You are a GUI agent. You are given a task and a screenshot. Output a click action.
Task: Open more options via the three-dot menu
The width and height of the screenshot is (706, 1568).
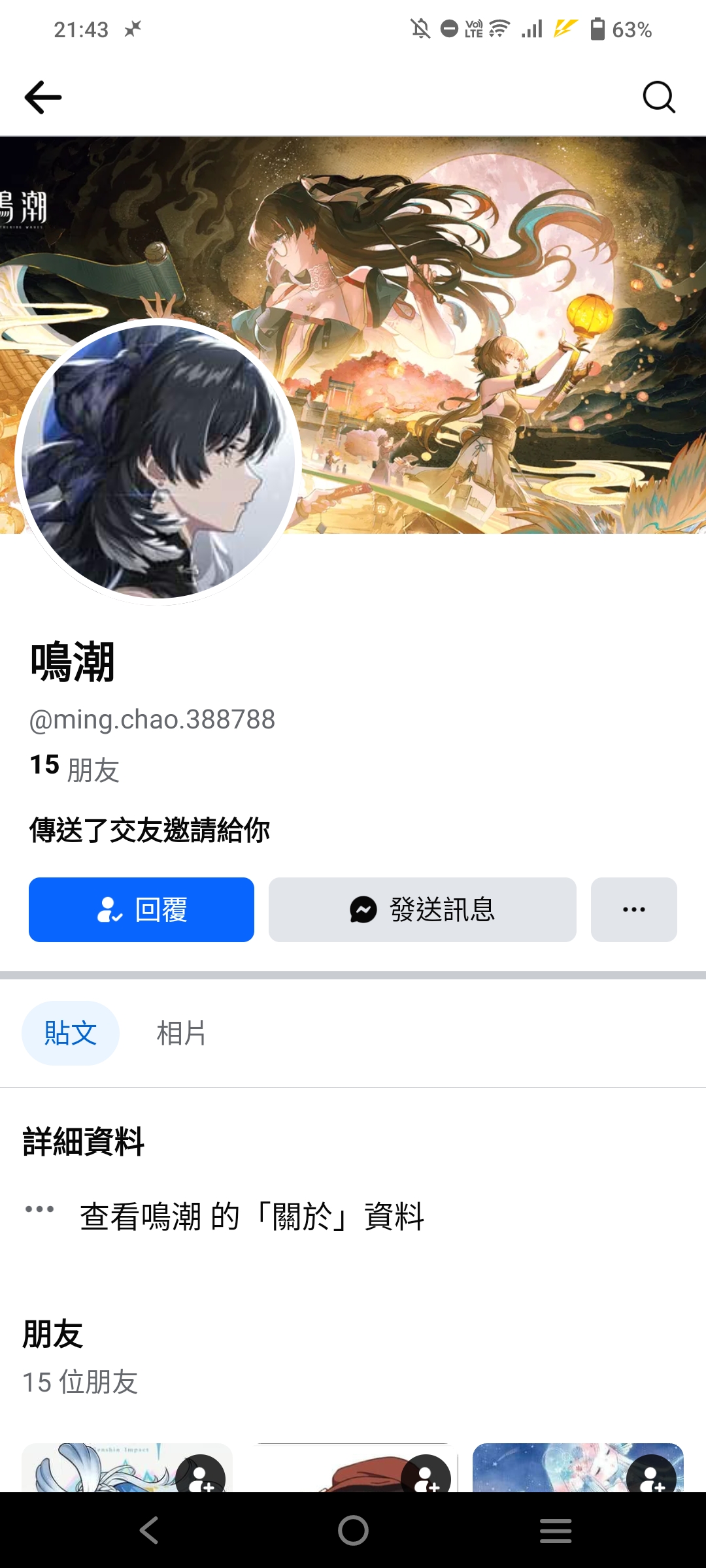(632, 909)
